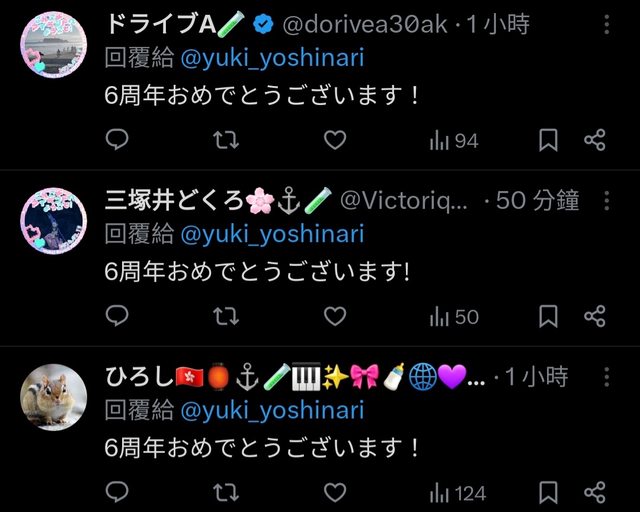Like ドライブA's reply

point(335,141)
